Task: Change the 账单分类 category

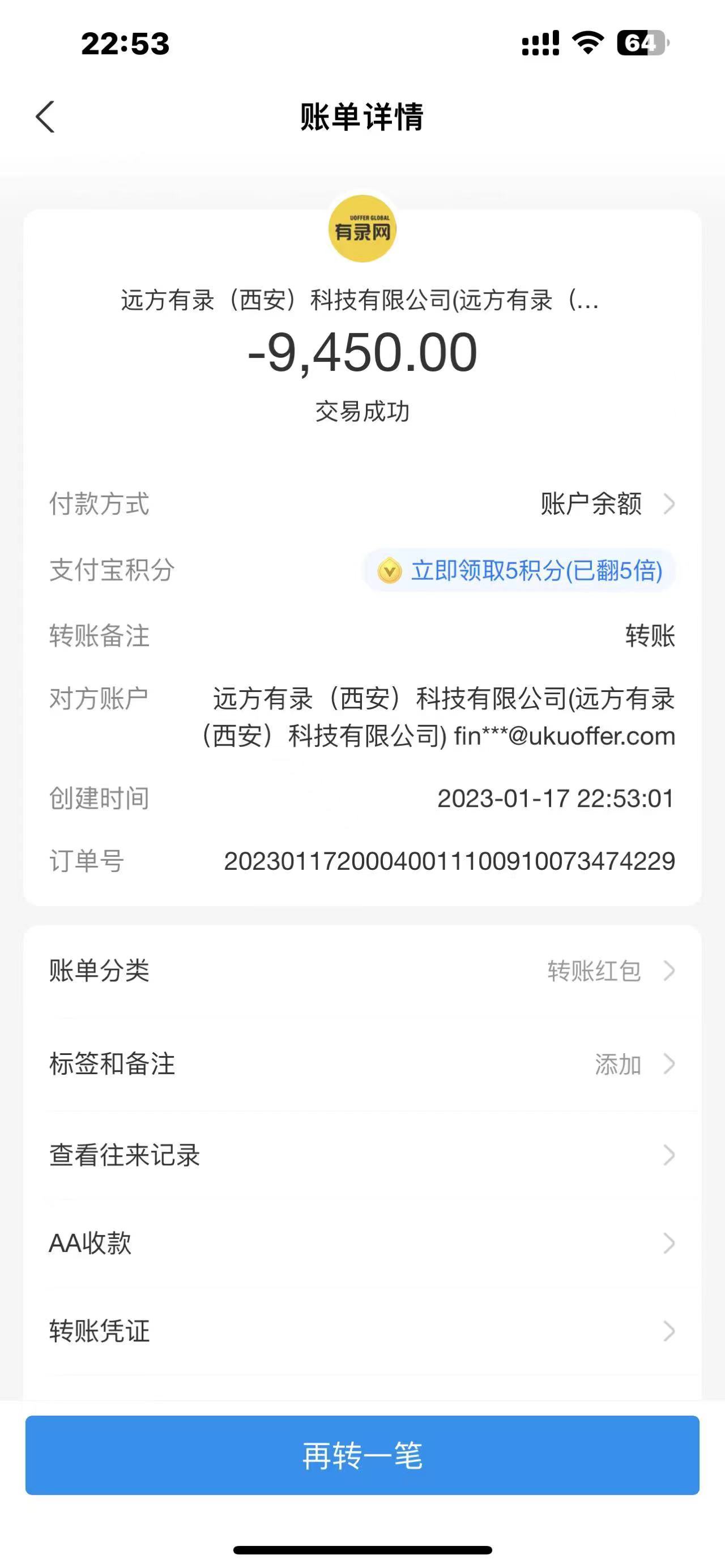Action: 362,971
